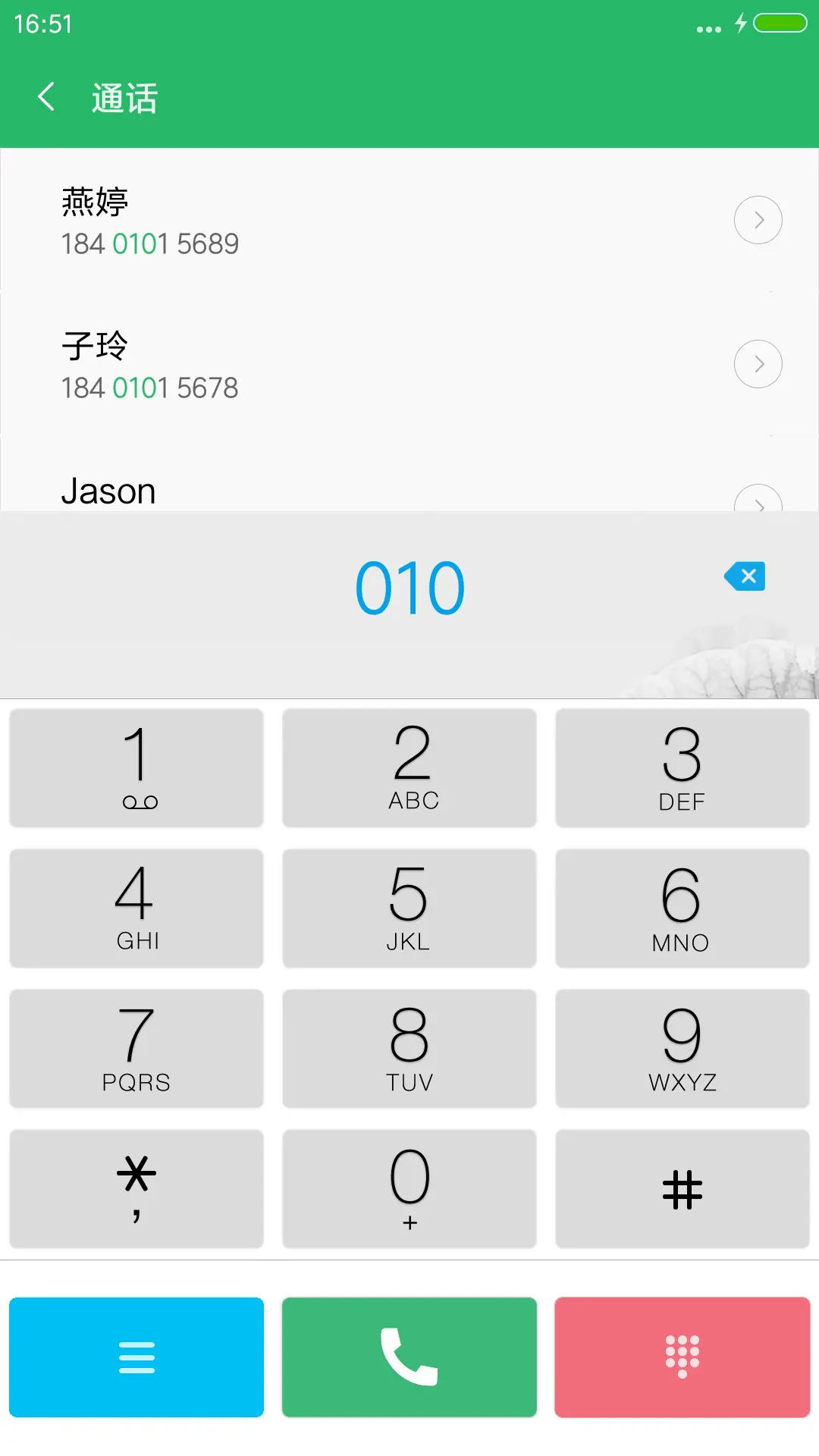
Task: Open call details for 燕婷
Action: 758,220
